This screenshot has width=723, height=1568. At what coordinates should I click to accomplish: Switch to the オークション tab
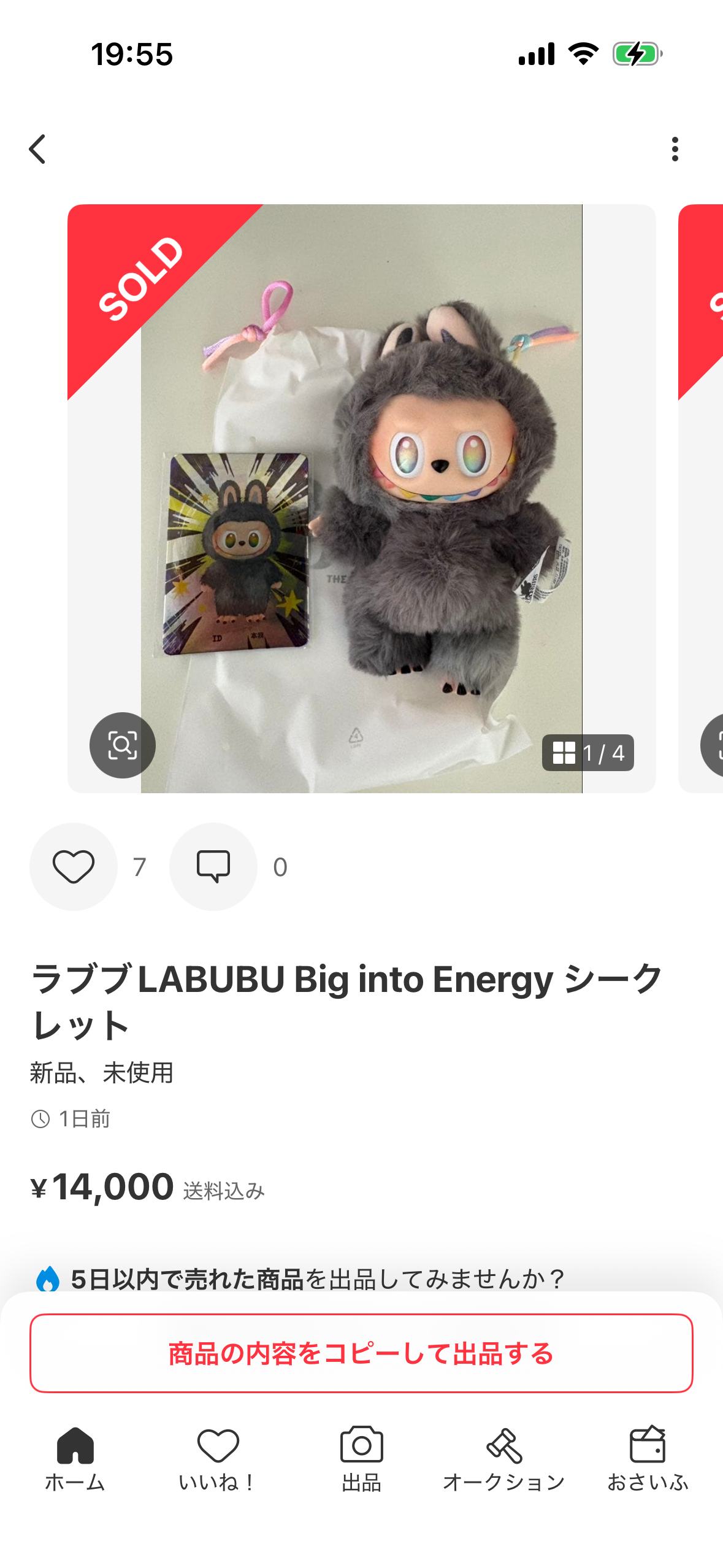[504, 1459]
